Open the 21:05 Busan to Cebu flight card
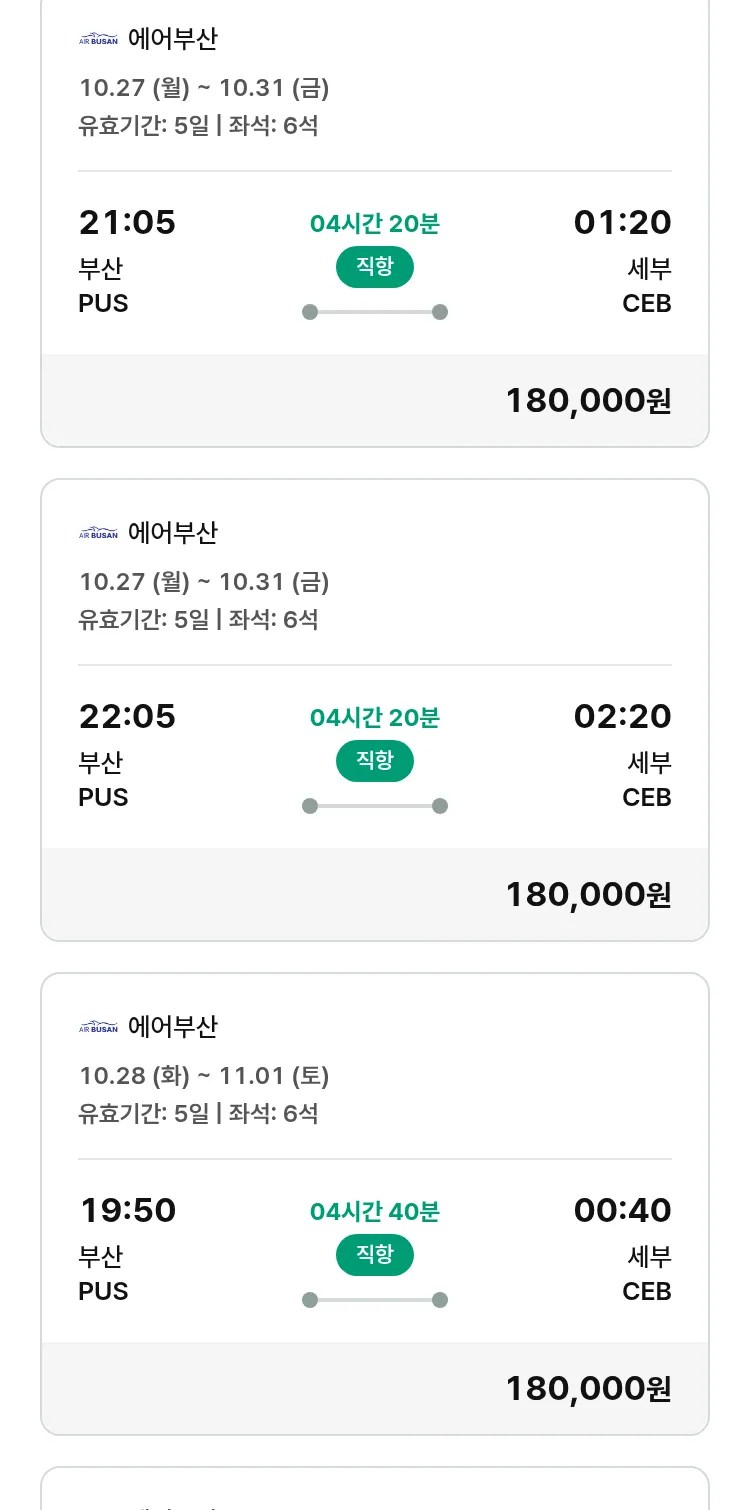 (375, 260)
